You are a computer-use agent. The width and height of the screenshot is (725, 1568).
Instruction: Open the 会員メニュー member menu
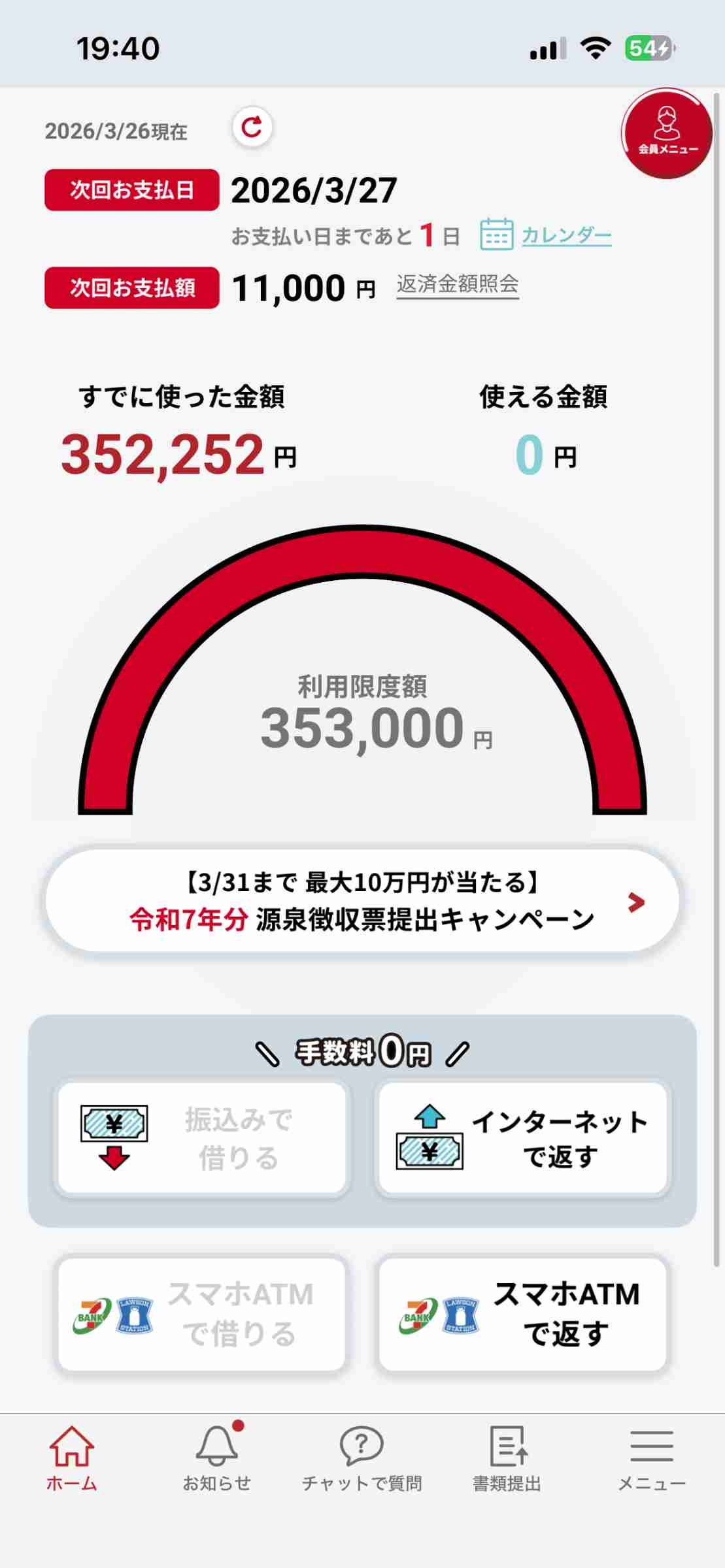pyautogui.click(x=667, y=134)
